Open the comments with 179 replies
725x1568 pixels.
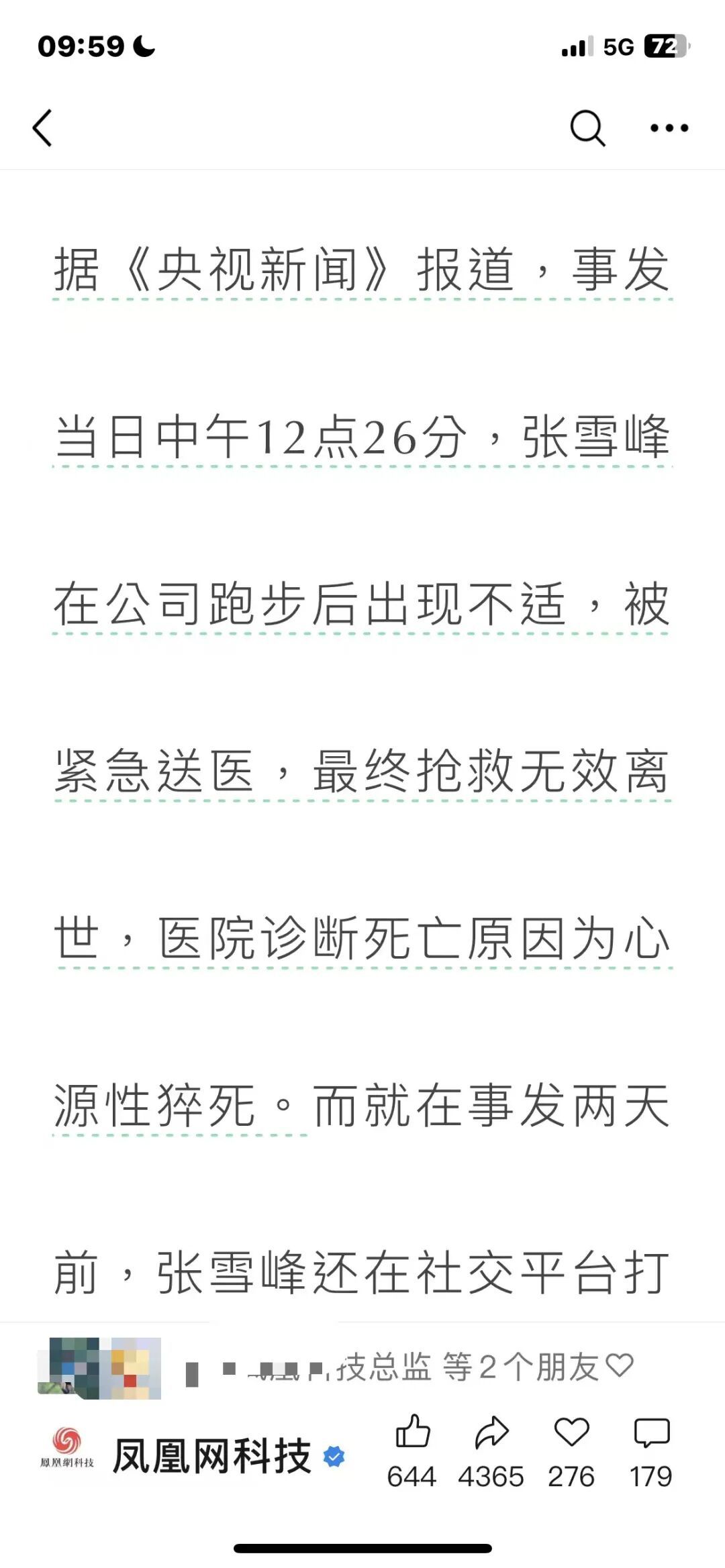coord(651,1432)
